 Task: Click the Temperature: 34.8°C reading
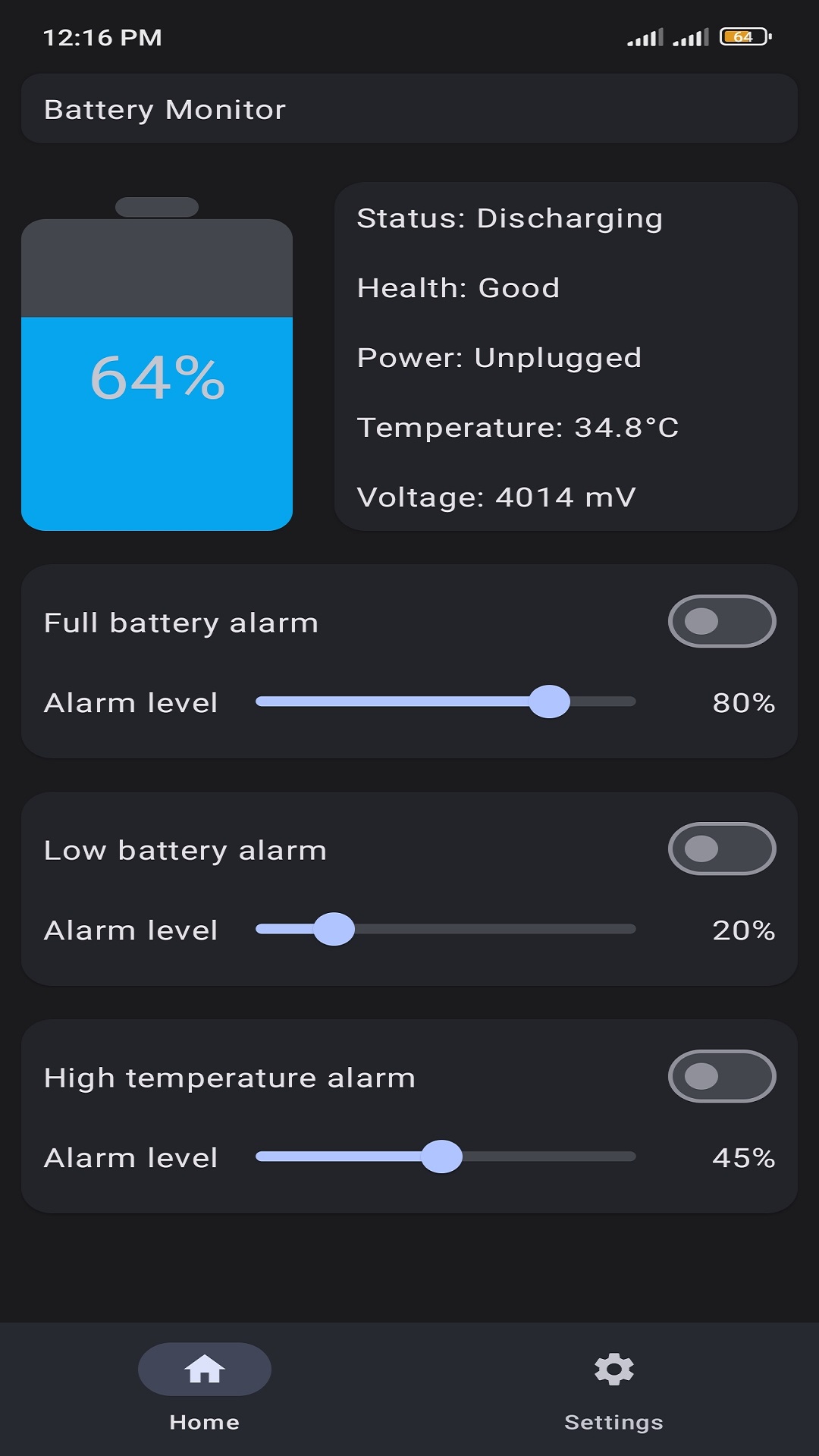[x=519, y=428]
